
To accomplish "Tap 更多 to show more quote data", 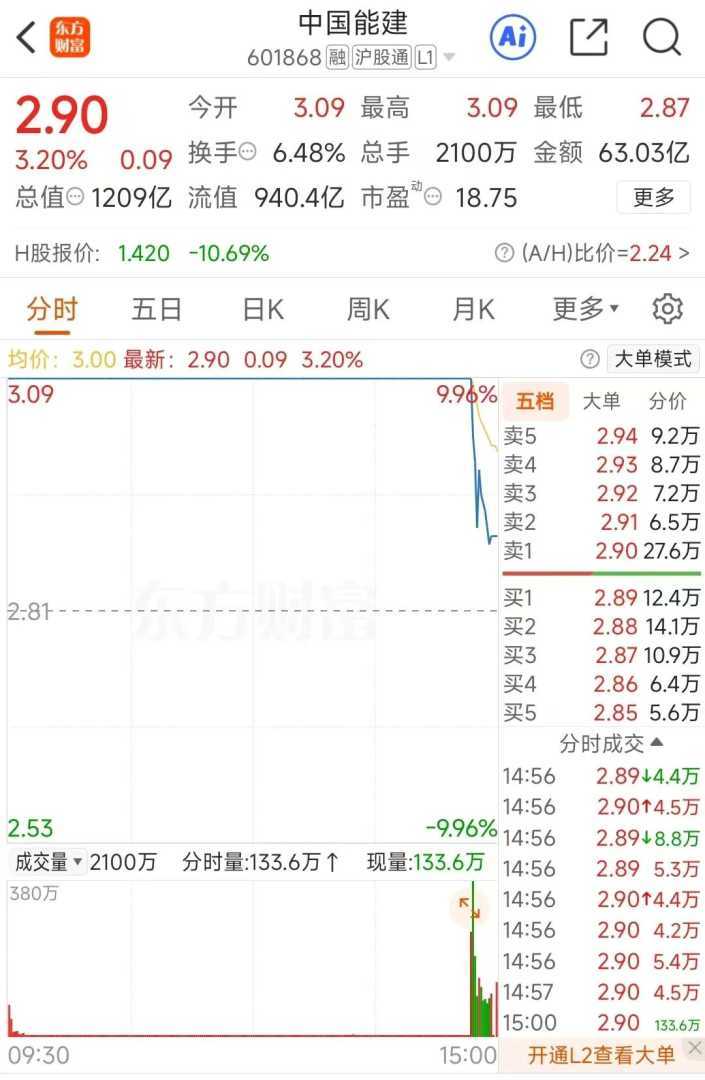I will [654, 198].
